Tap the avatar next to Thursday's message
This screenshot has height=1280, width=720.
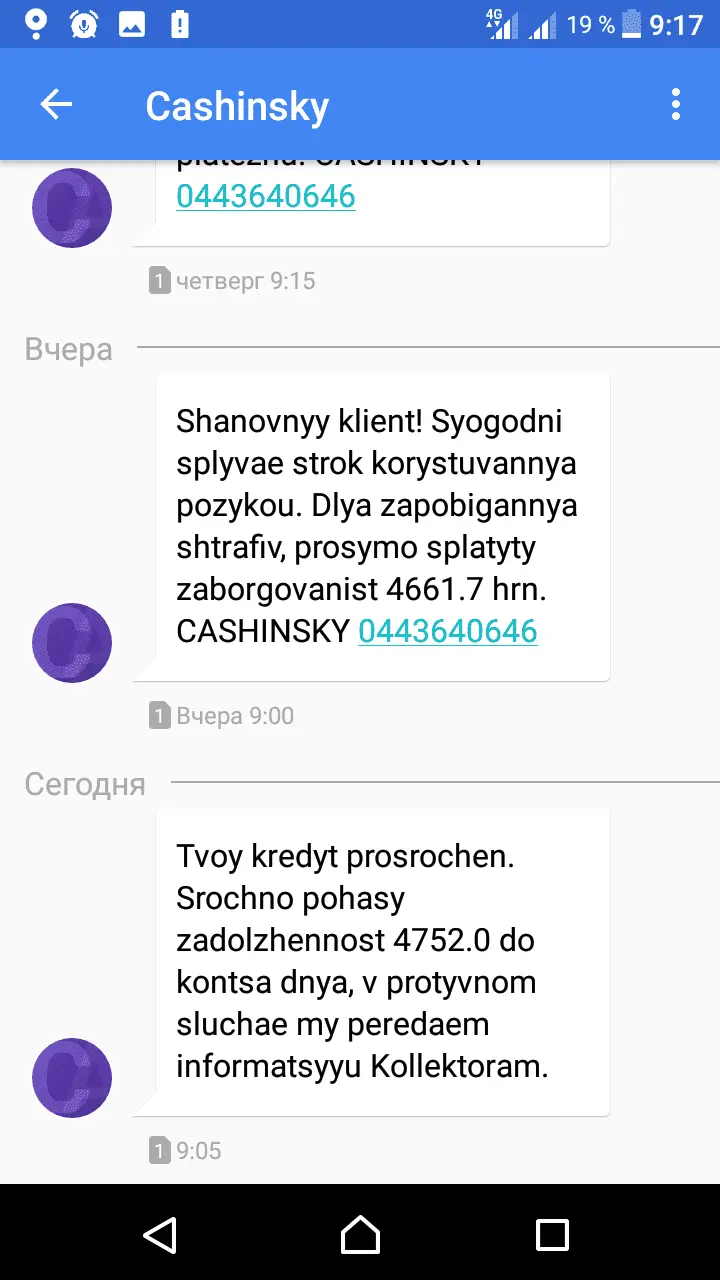click(71, 207)
